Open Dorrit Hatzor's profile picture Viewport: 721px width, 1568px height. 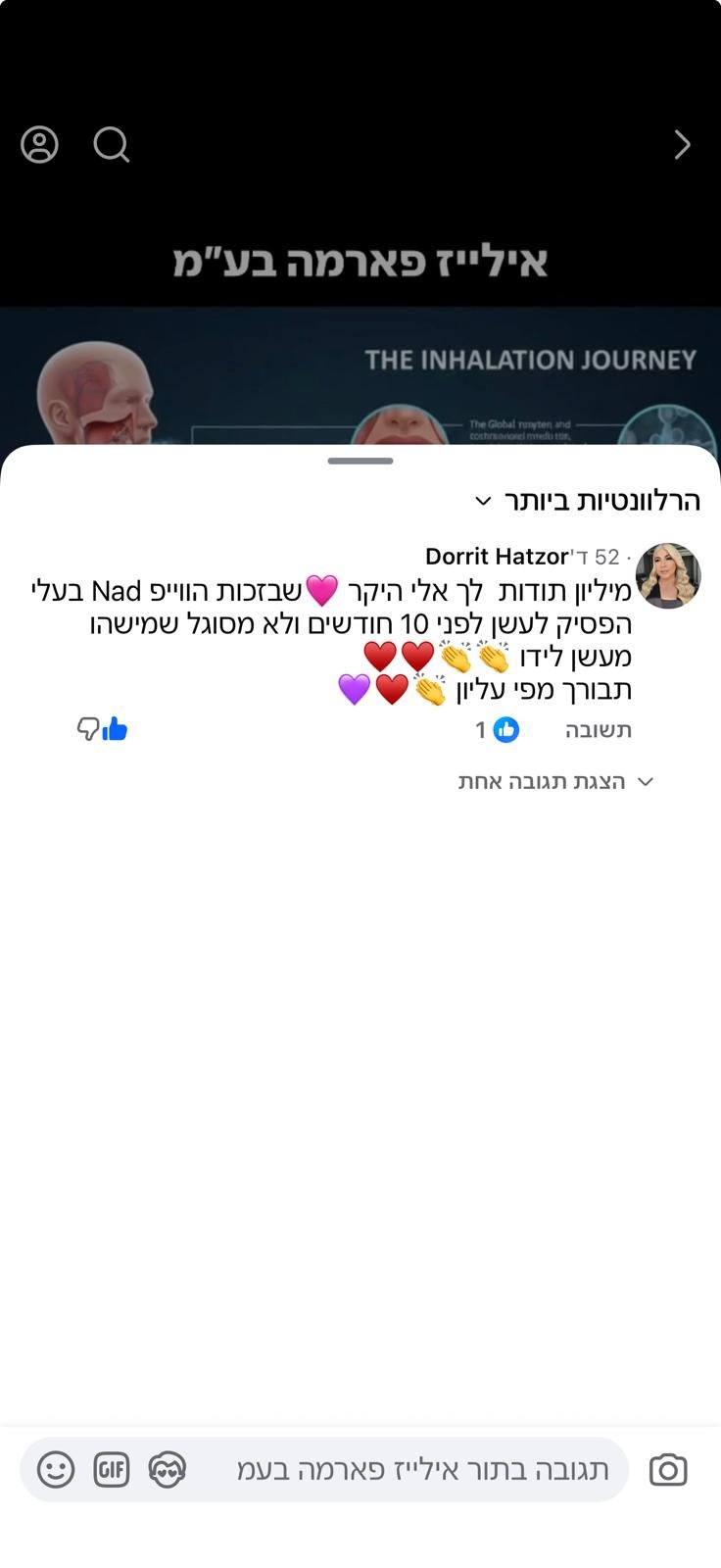pos(668,575)
